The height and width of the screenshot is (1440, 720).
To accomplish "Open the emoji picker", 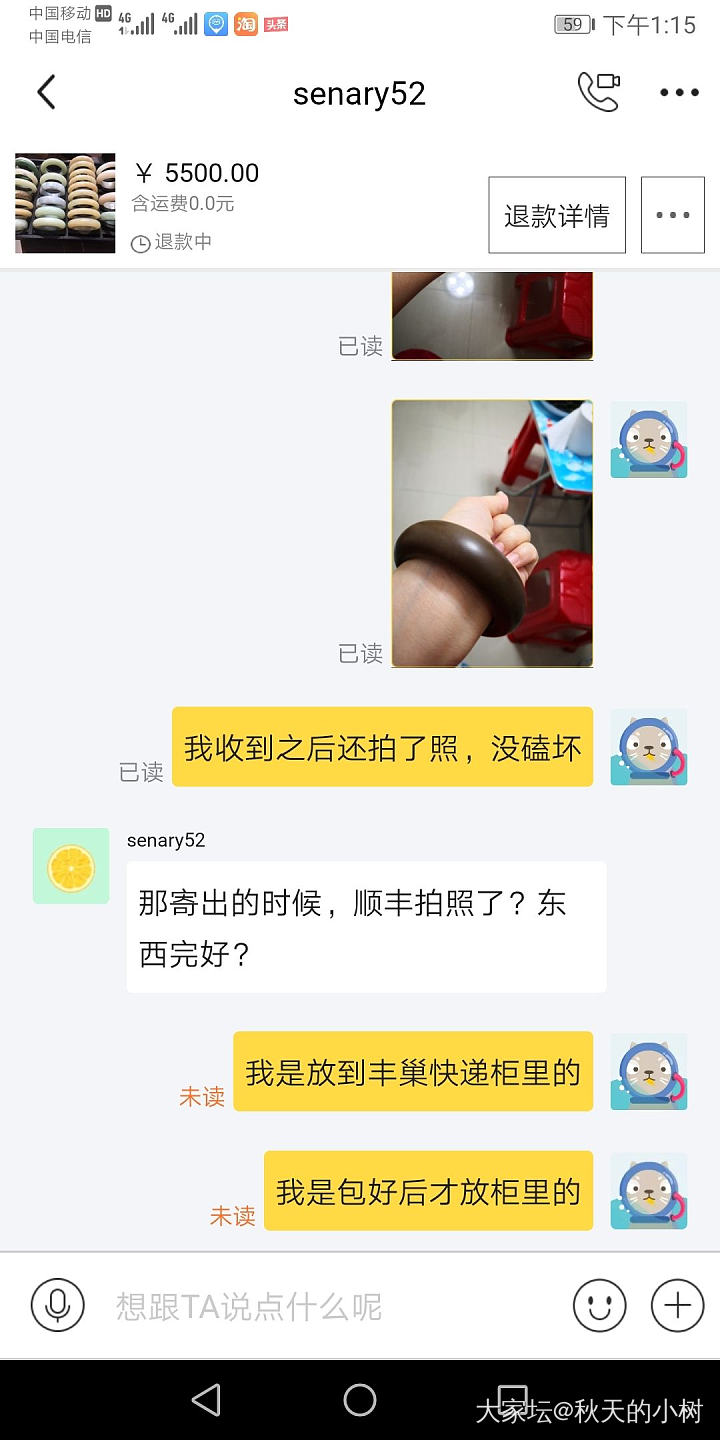I will coord(599,1305).
